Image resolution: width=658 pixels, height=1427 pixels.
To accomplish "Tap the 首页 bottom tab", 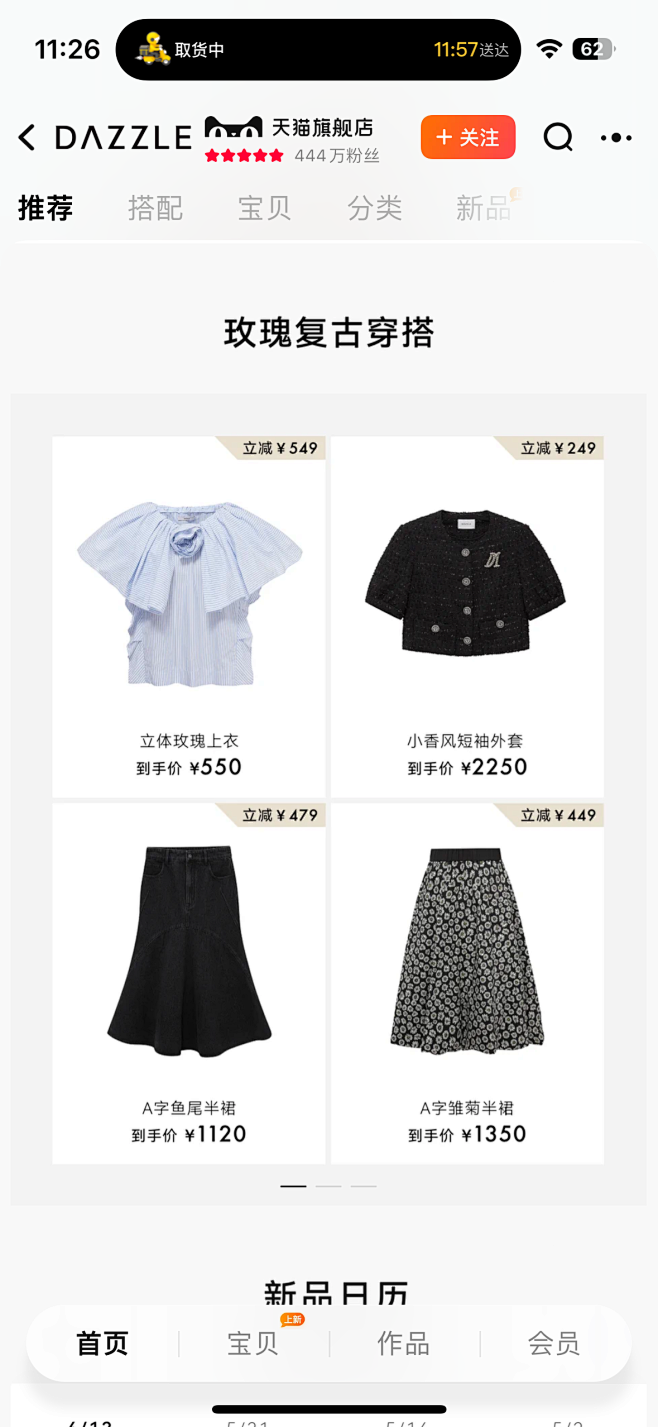I will 103,1344.
